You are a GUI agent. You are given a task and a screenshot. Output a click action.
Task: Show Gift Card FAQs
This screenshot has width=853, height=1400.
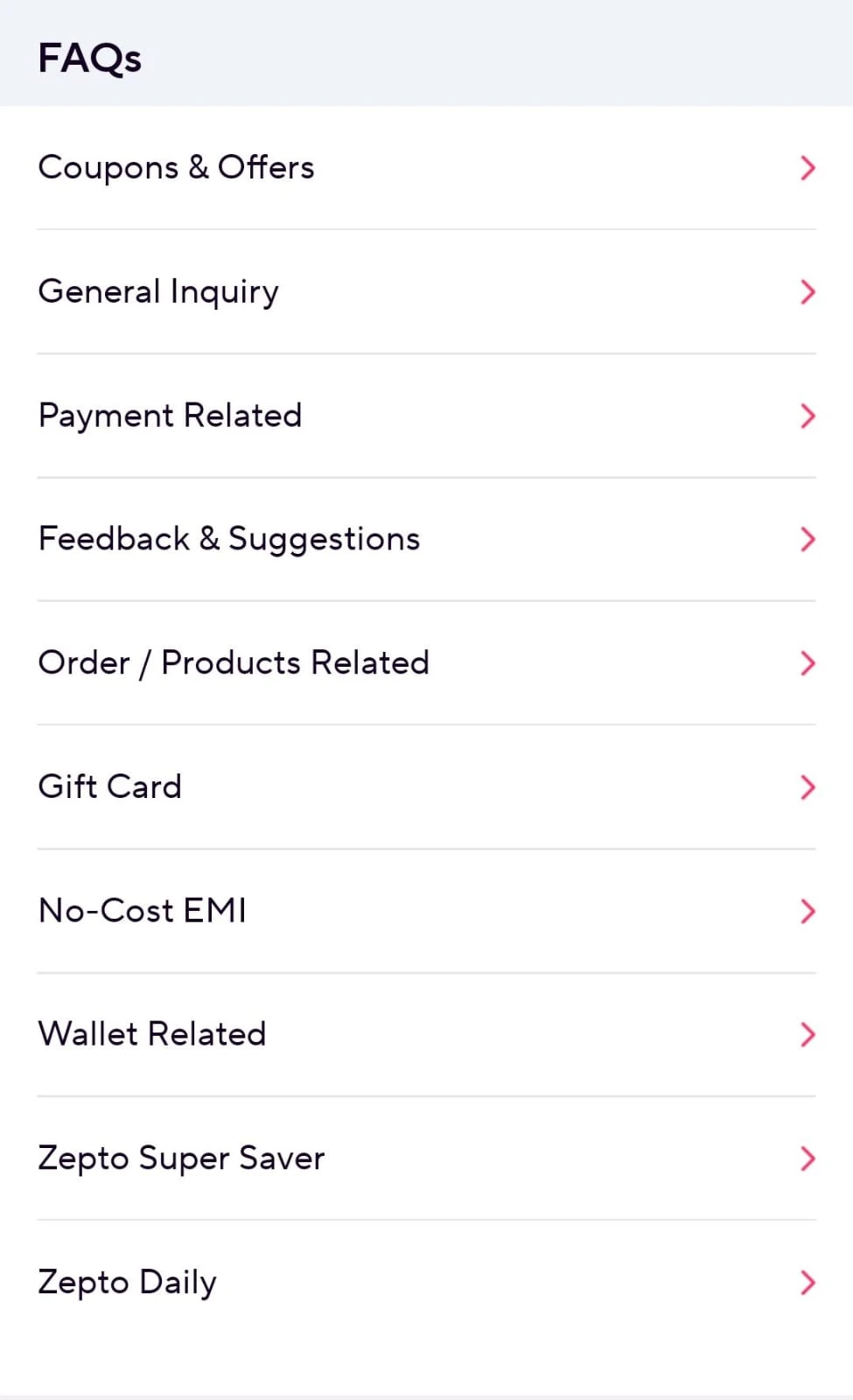tap(426, 787)
